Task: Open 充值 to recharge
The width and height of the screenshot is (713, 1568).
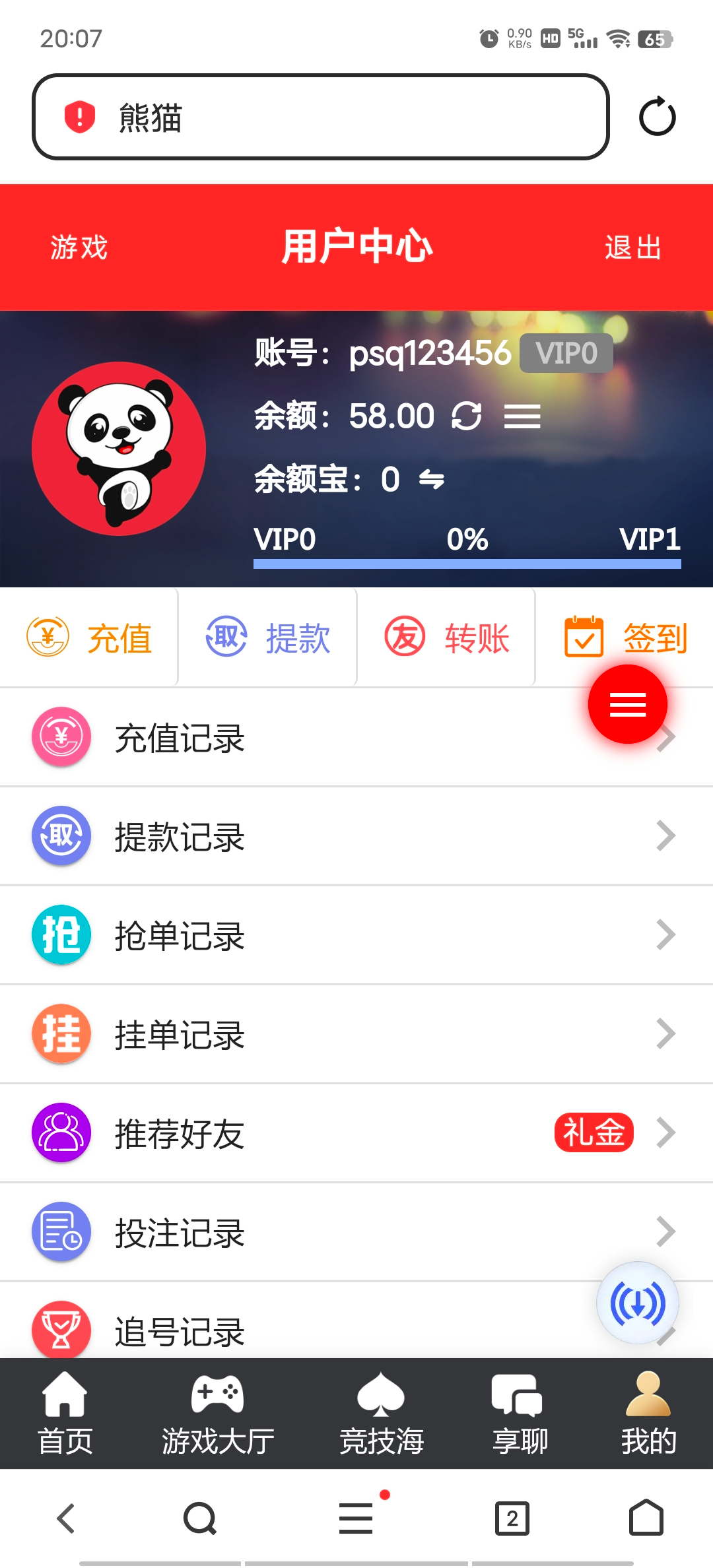Action: (x=89, y=637)
